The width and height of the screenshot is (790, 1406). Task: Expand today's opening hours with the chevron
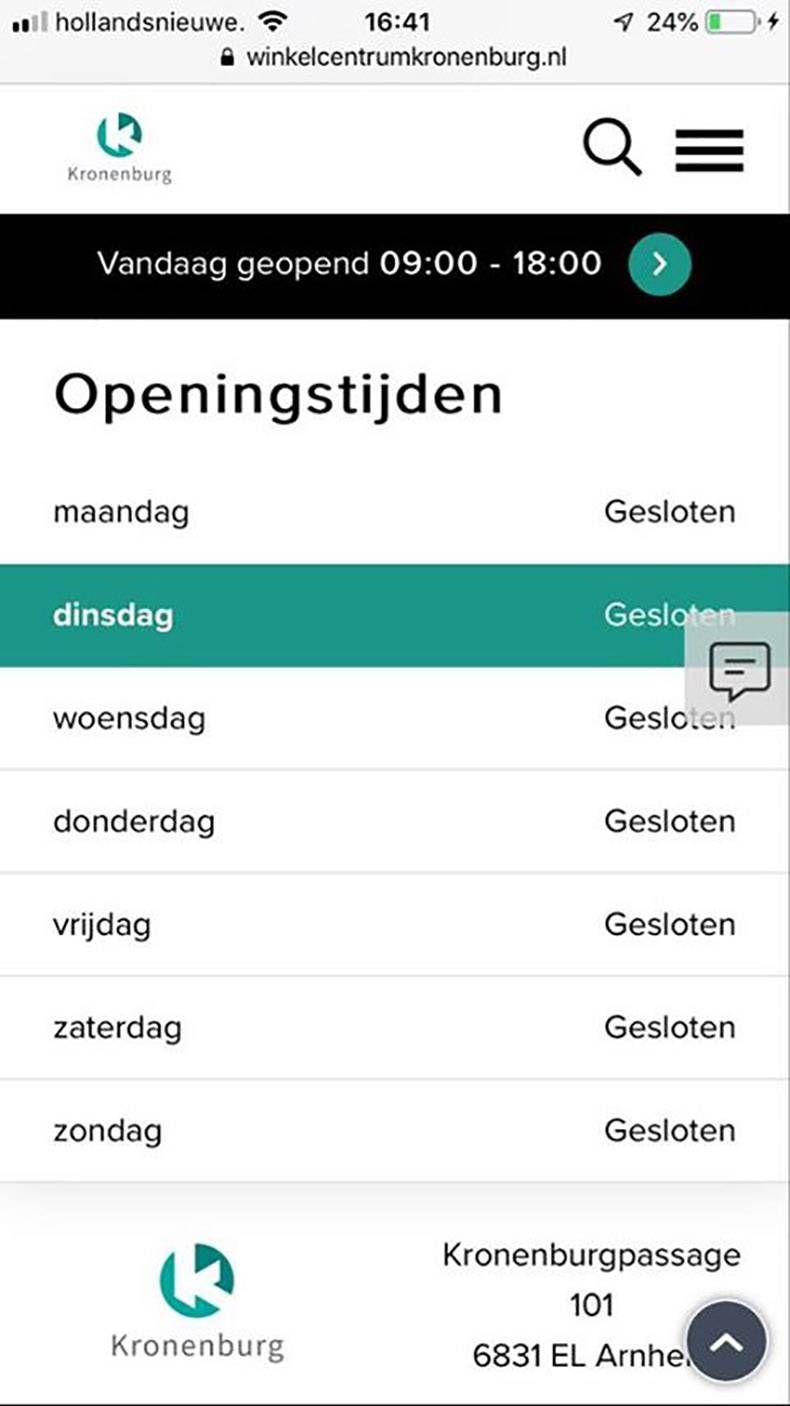[658, 265]
